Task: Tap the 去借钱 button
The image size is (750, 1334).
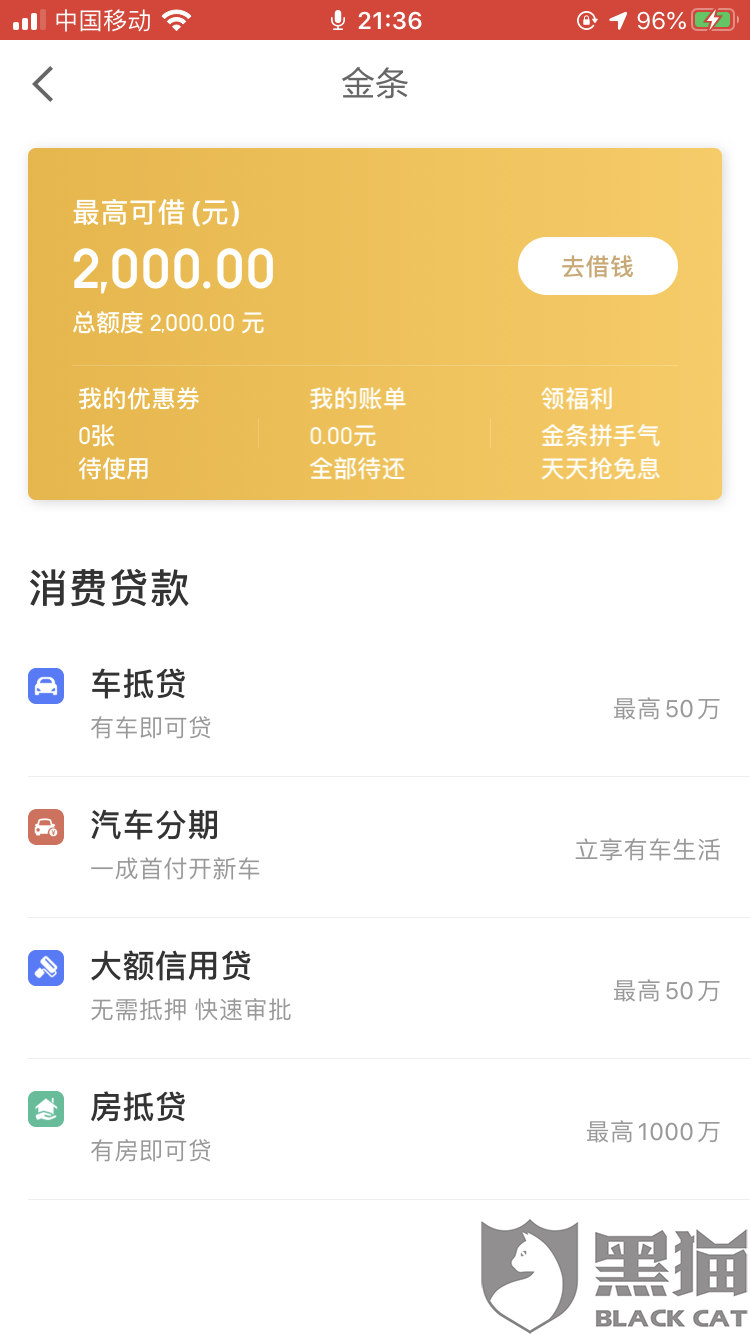Action: point(597,266)
